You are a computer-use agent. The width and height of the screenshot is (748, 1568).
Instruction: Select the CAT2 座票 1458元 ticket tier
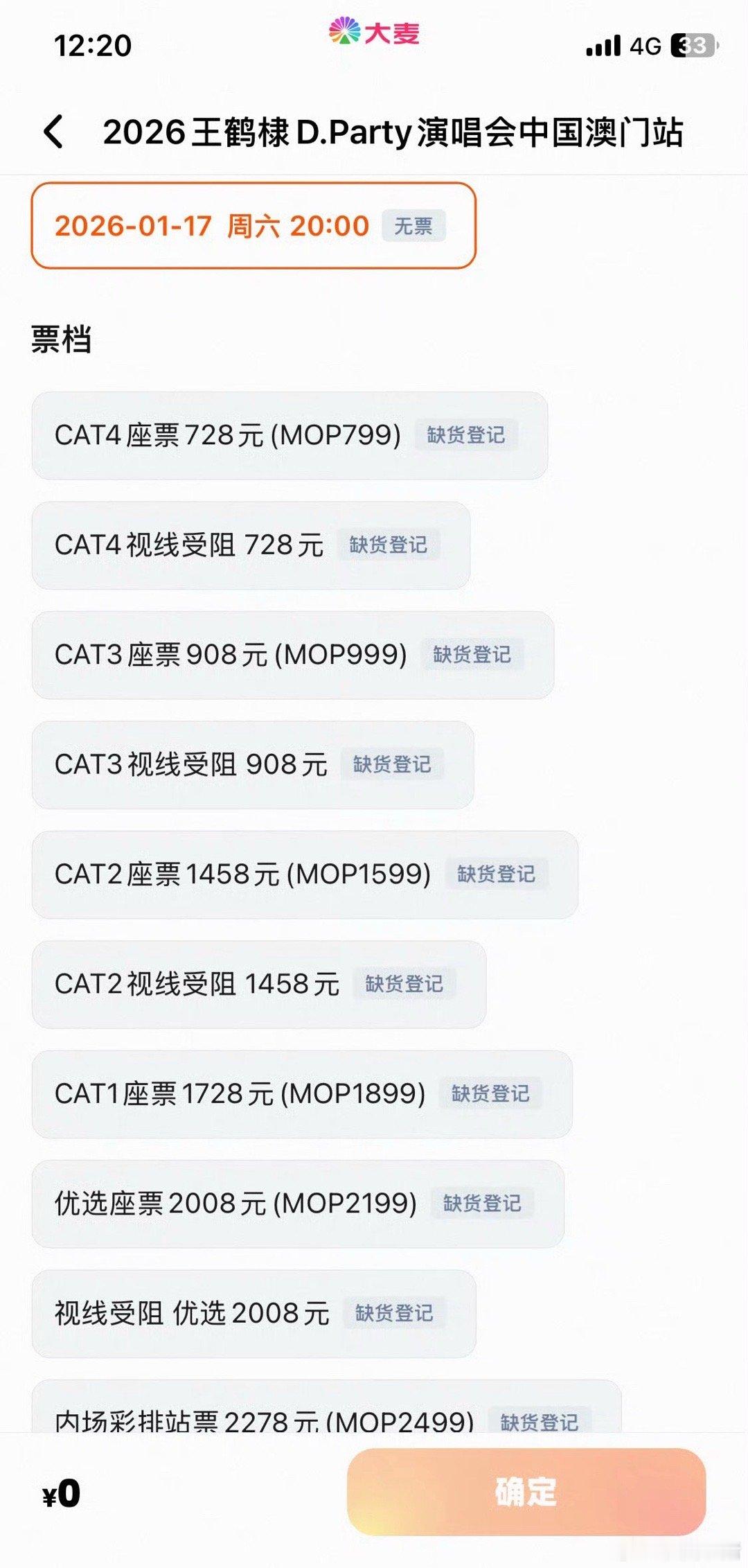point(242,874)
